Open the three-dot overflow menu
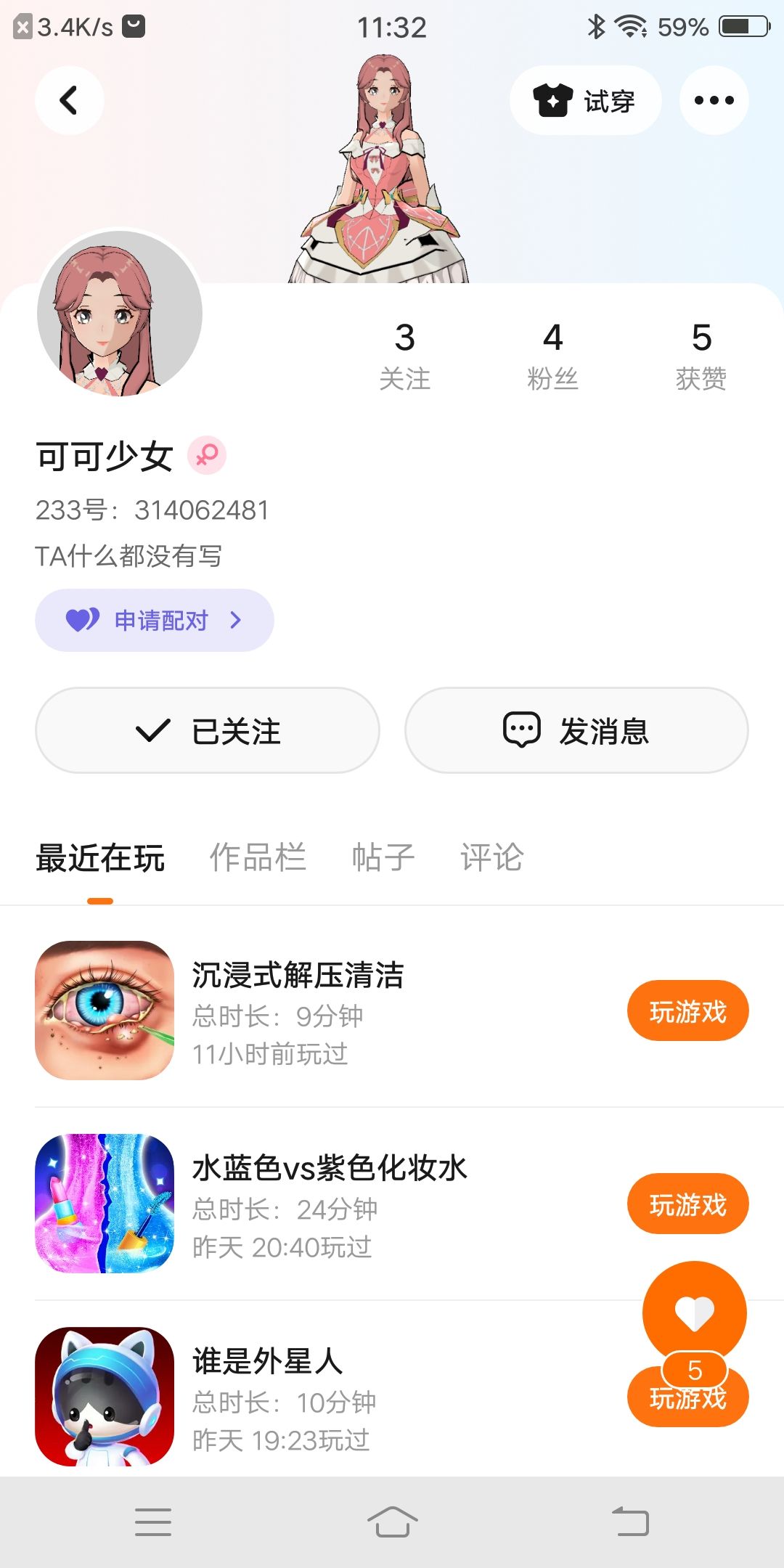784x1568 pixels. click(714, 100)
